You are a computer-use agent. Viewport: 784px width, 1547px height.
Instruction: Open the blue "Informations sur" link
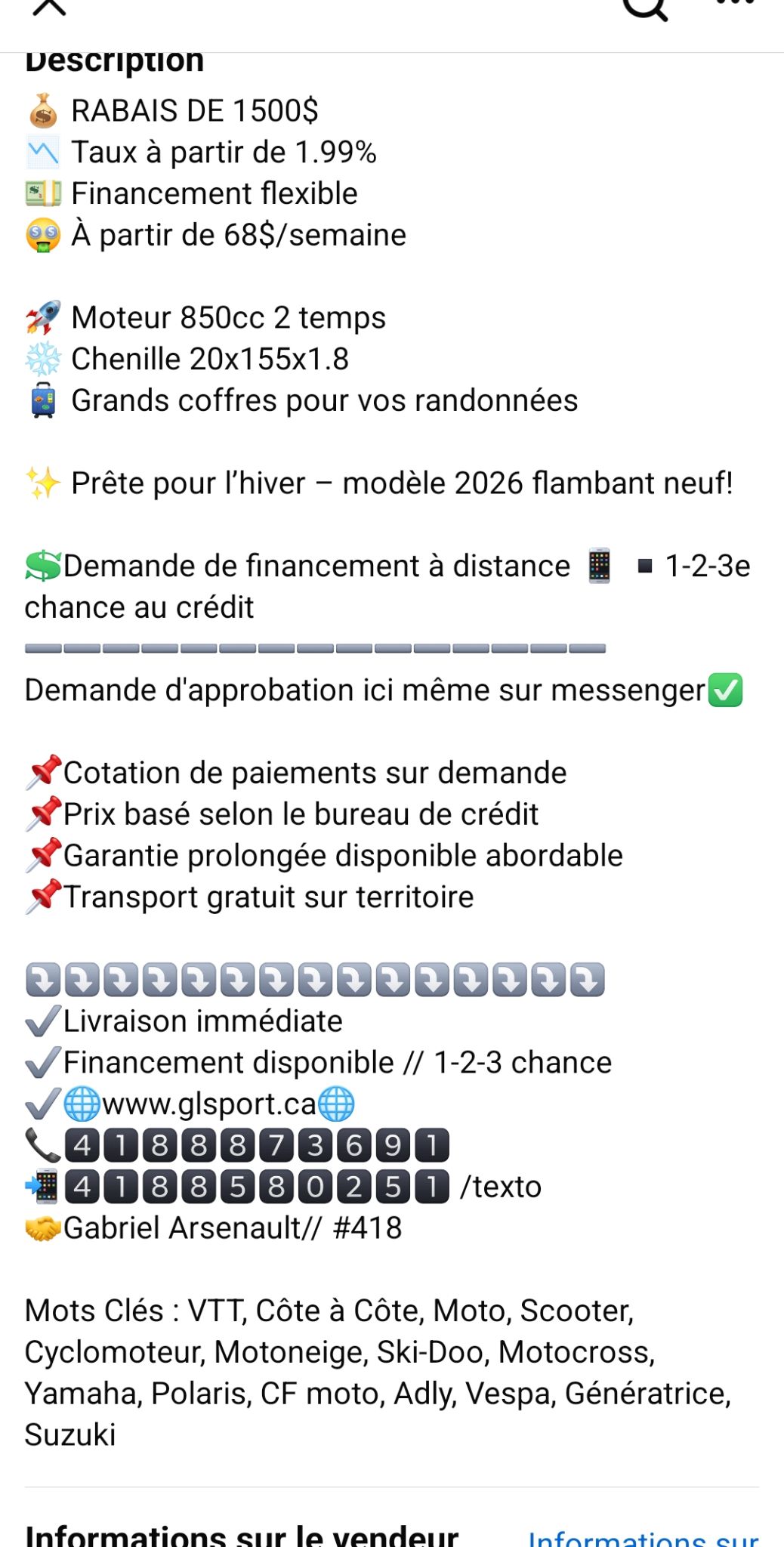pyautogui.click(x=644, y=1536)
